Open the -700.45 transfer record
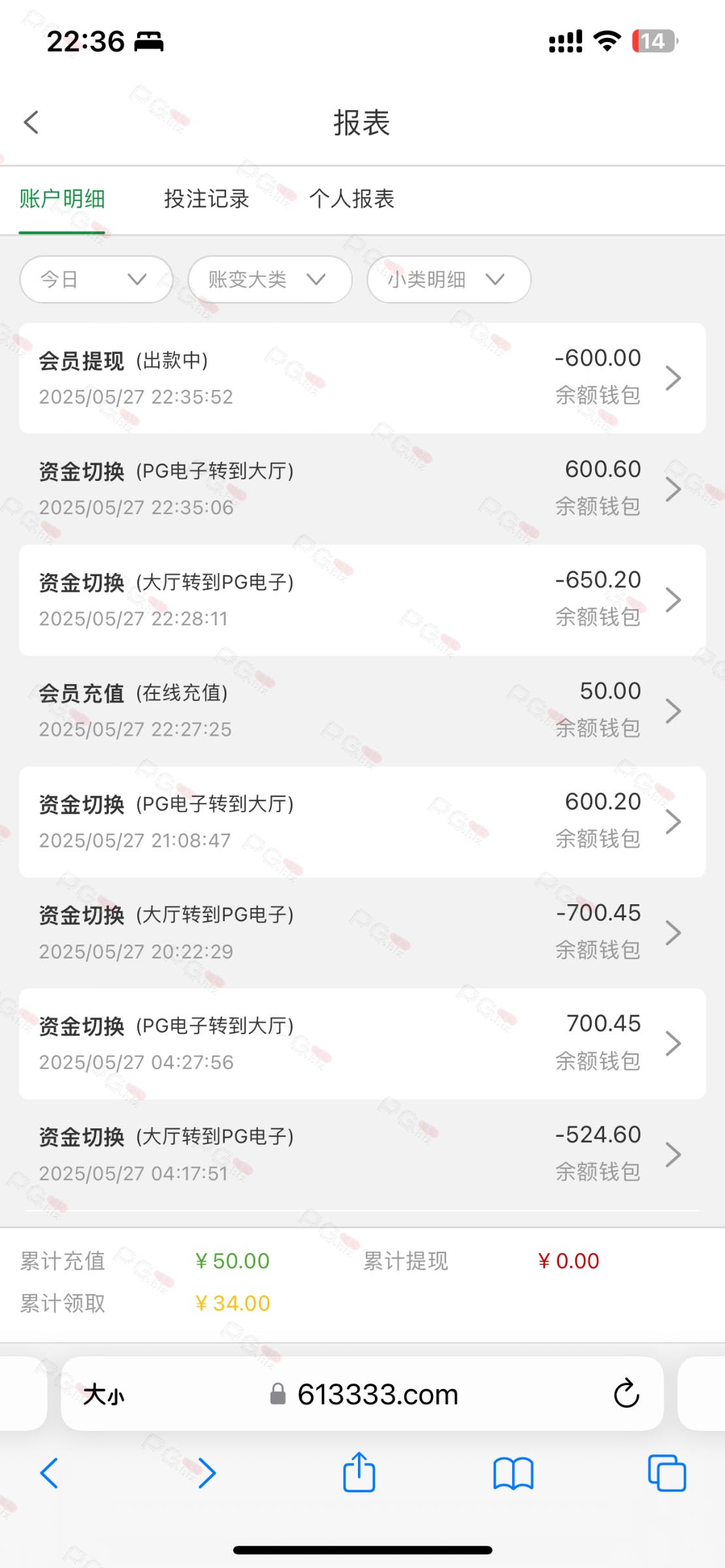This screenshot has height=1568, width=725. click(362, 933)
